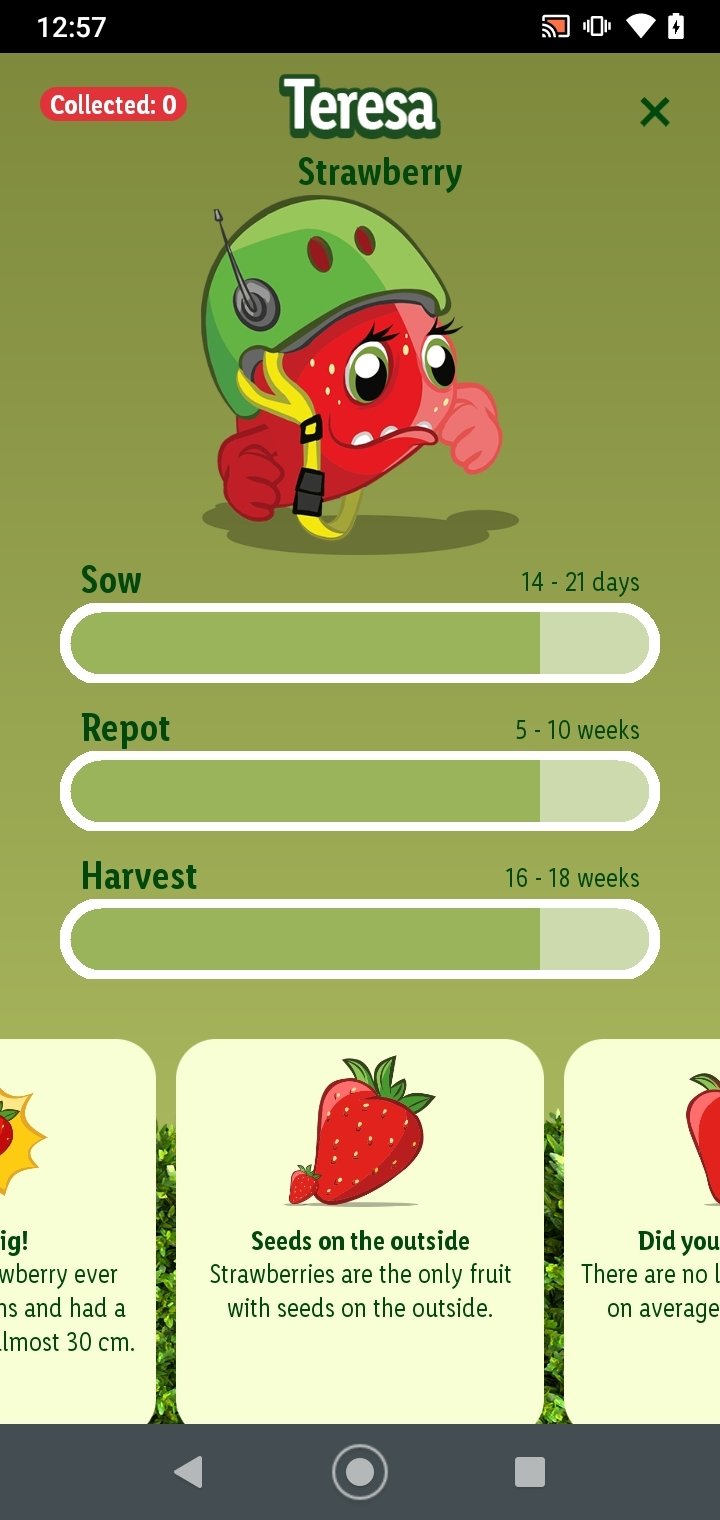Close the Teresa Strawberry detail screen
Screen dimensions: 720x1520
coord(654,112)
